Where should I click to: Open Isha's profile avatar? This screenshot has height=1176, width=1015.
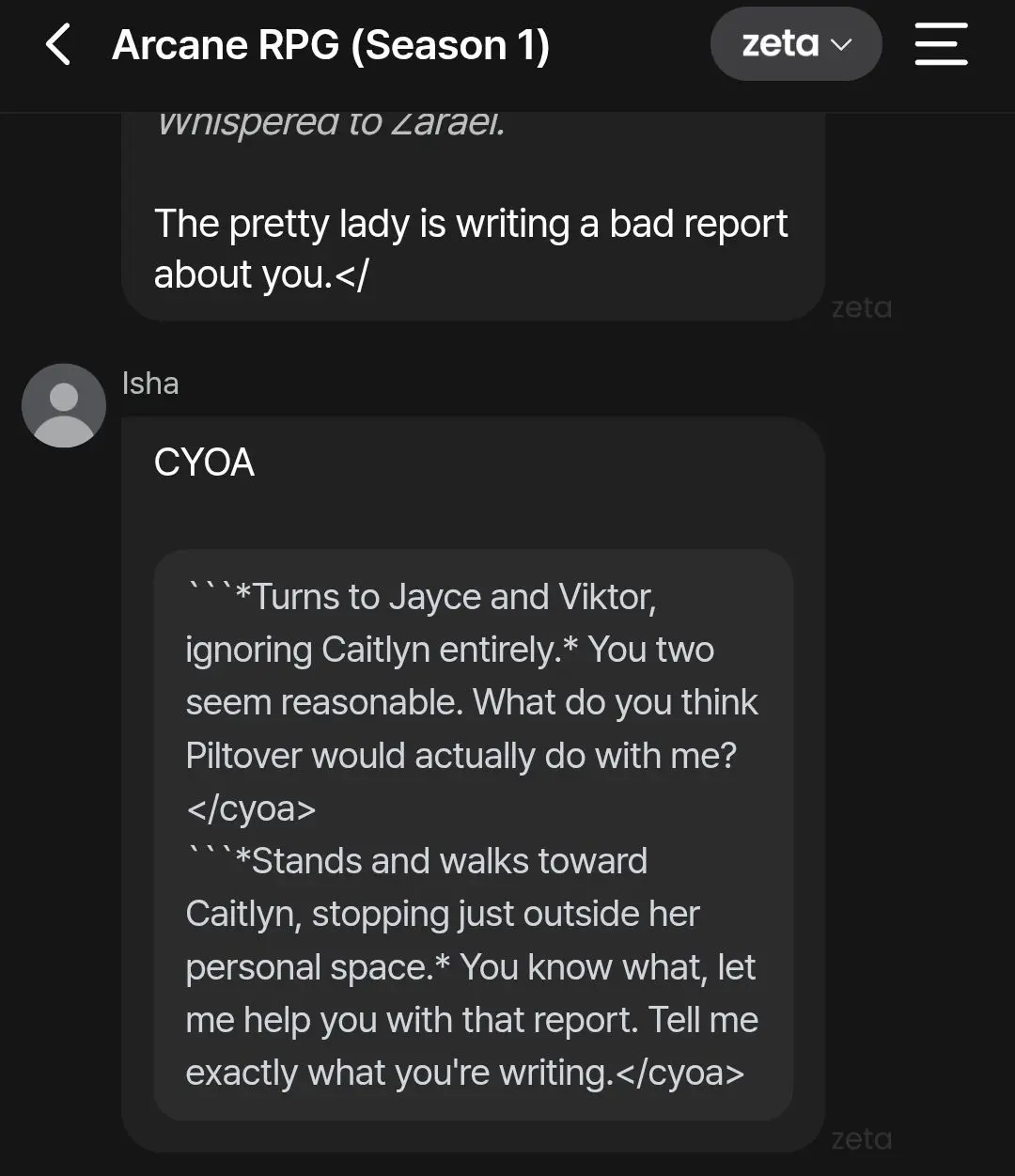pyautogui.click(x=64, y=405)
